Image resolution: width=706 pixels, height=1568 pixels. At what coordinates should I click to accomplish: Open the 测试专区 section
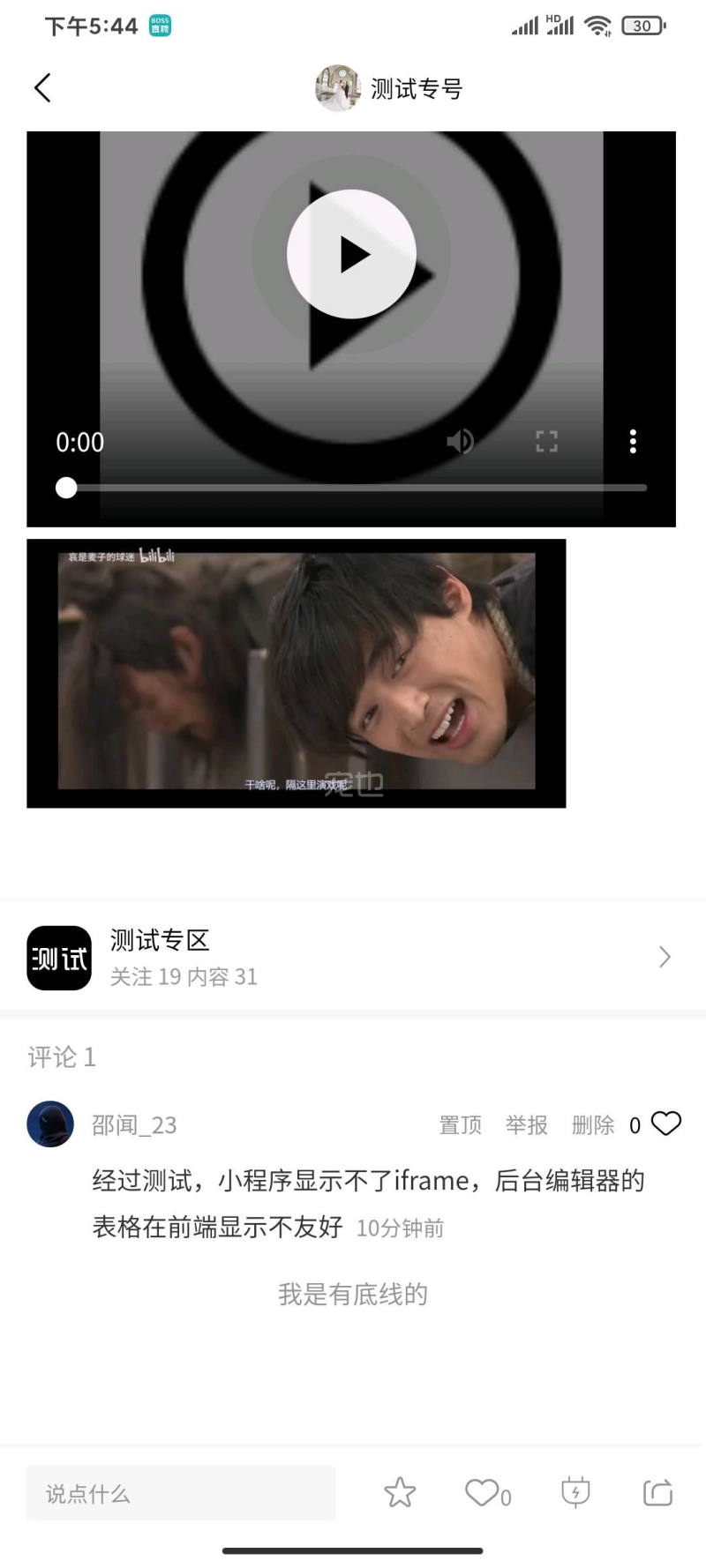351,957
